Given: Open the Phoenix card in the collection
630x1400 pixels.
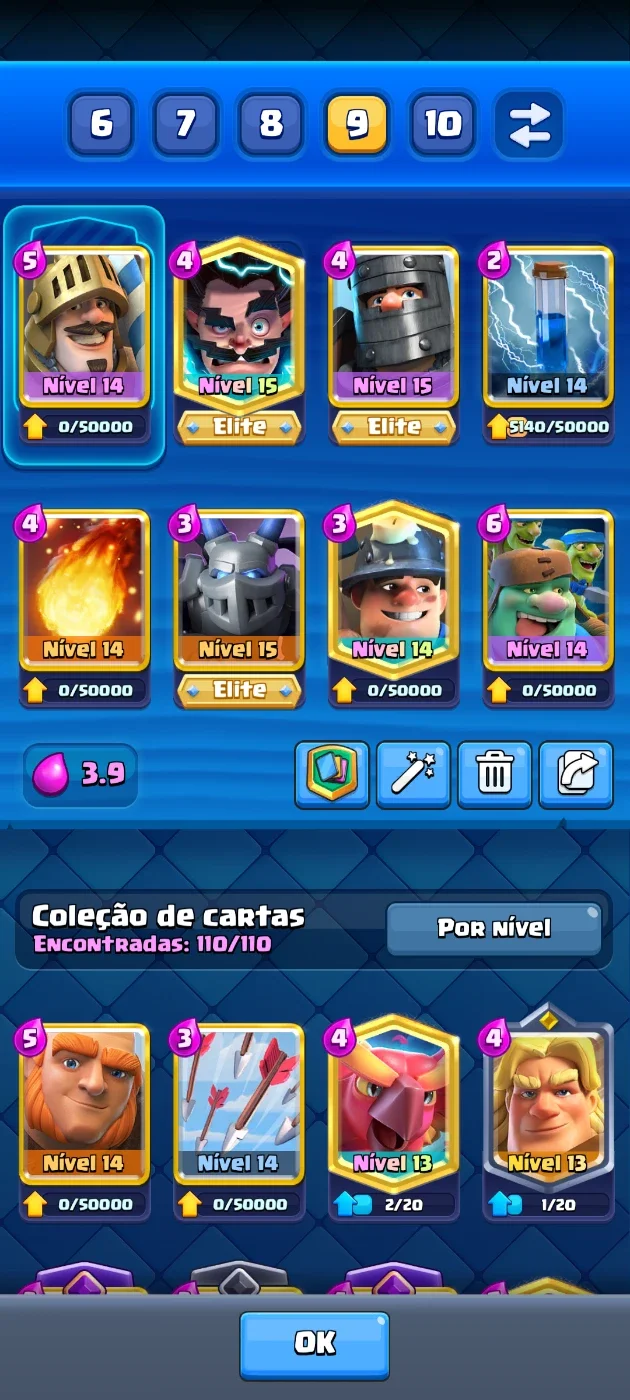Looking at the screenshot, I should 394,1119.
